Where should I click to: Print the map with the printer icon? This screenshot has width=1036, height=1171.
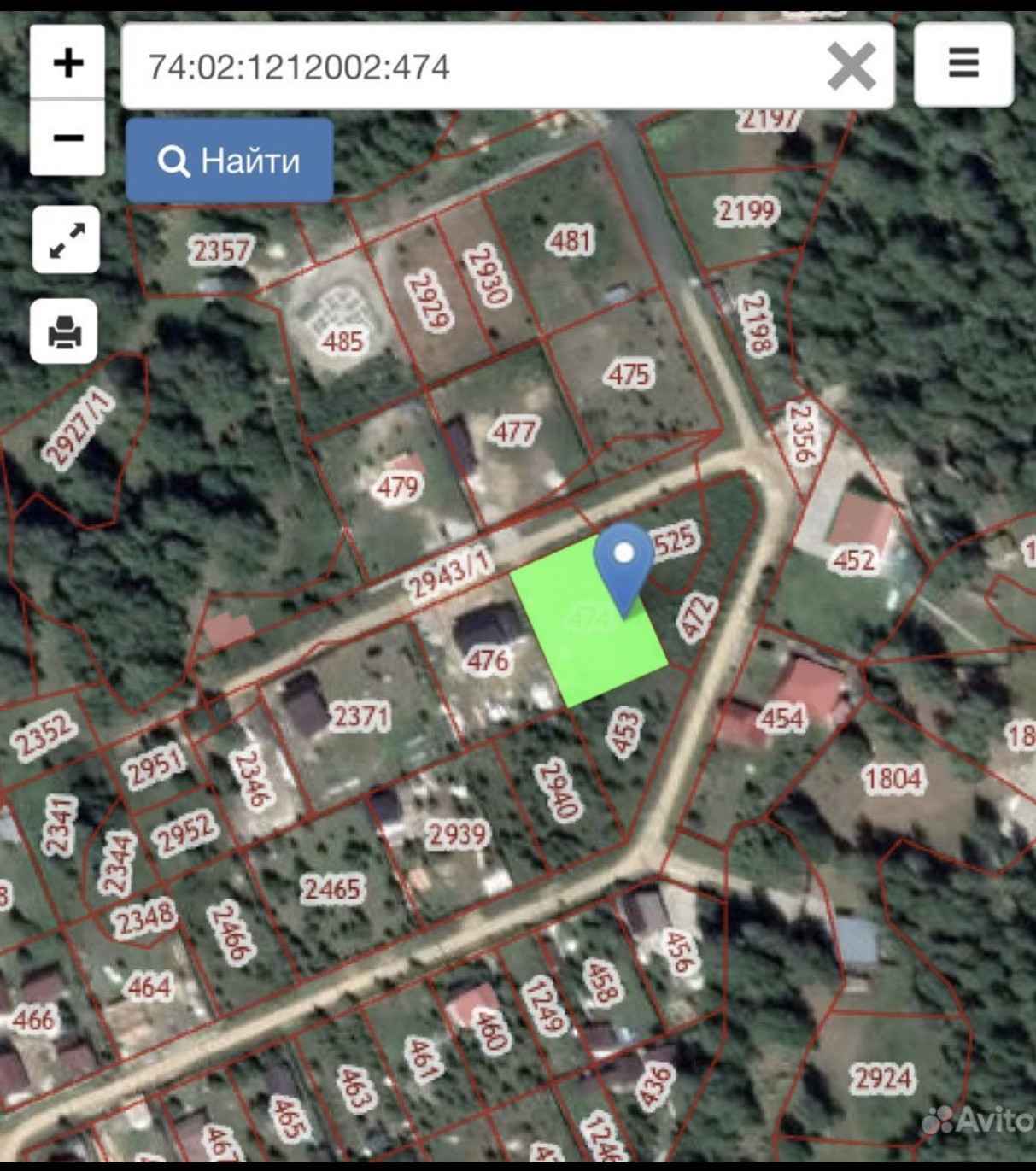point(65,331)
